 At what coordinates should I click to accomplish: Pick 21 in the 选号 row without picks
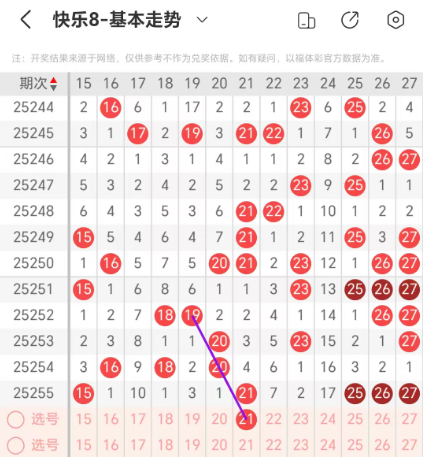(x=246, y=445)
